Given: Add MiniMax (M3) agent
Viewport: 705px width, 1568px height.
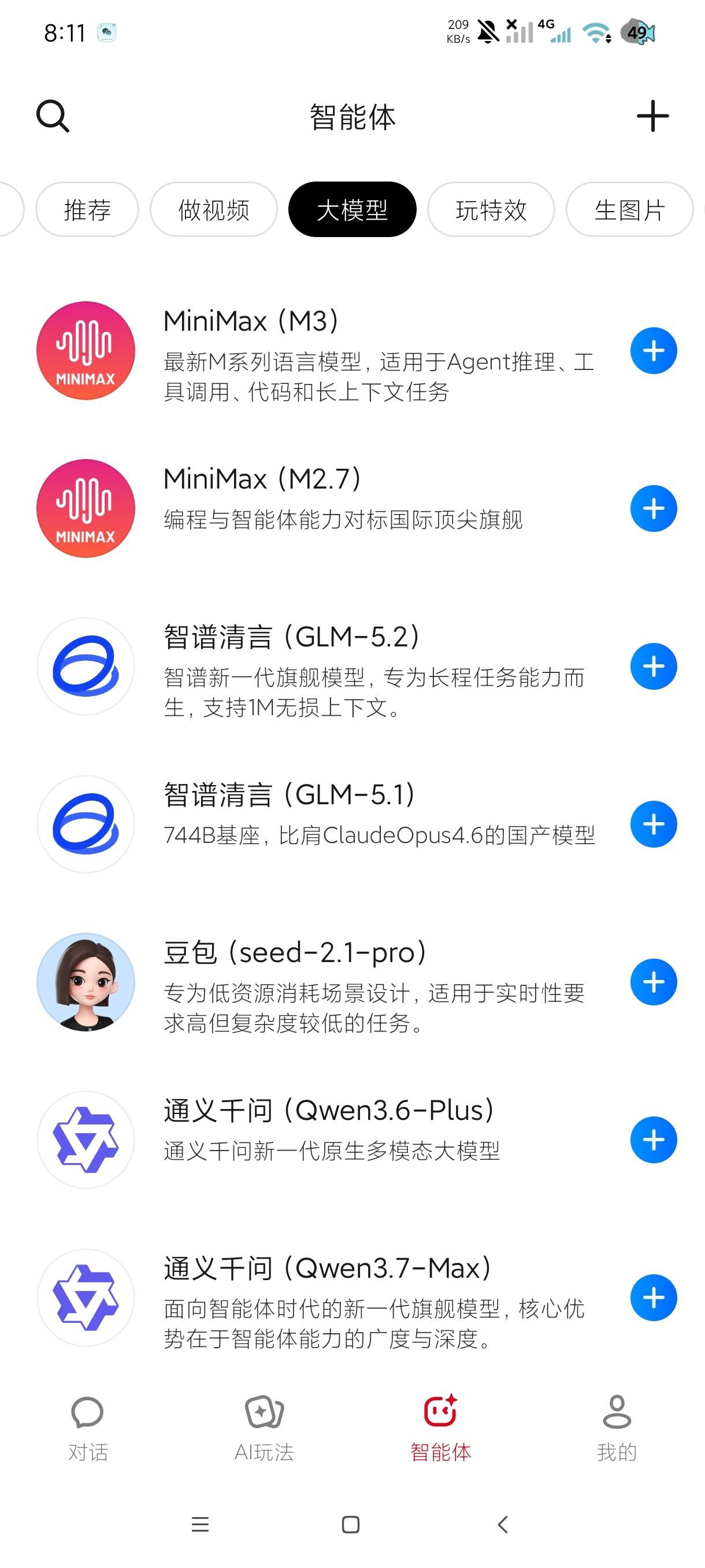Looking at the screenshot, I should (654, 350).
